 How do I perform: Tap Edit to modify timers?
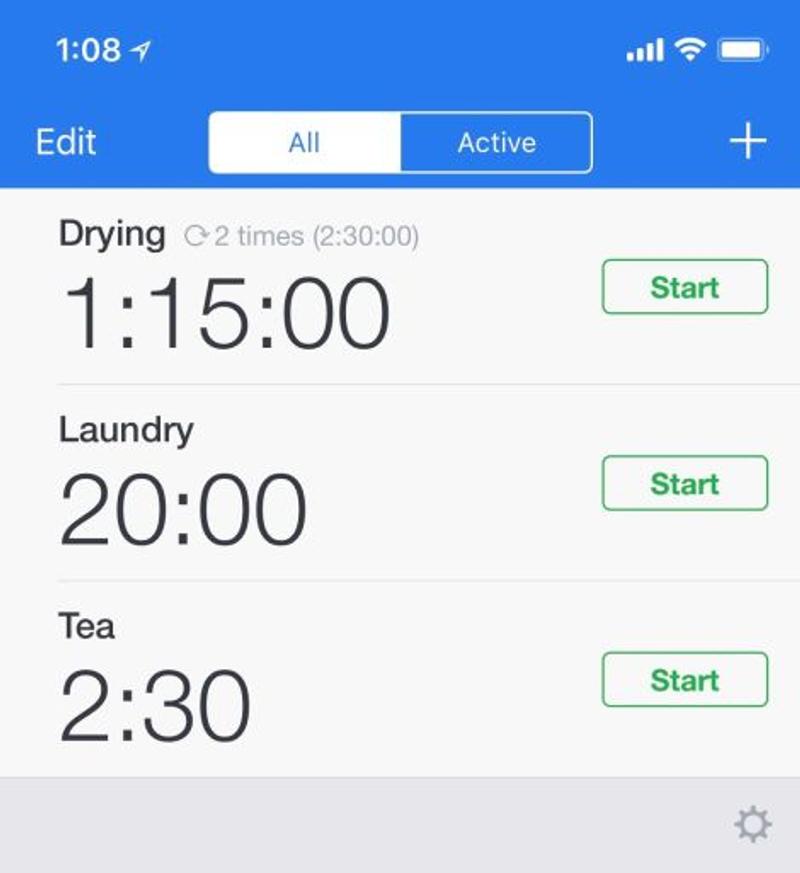coord(66,142)
